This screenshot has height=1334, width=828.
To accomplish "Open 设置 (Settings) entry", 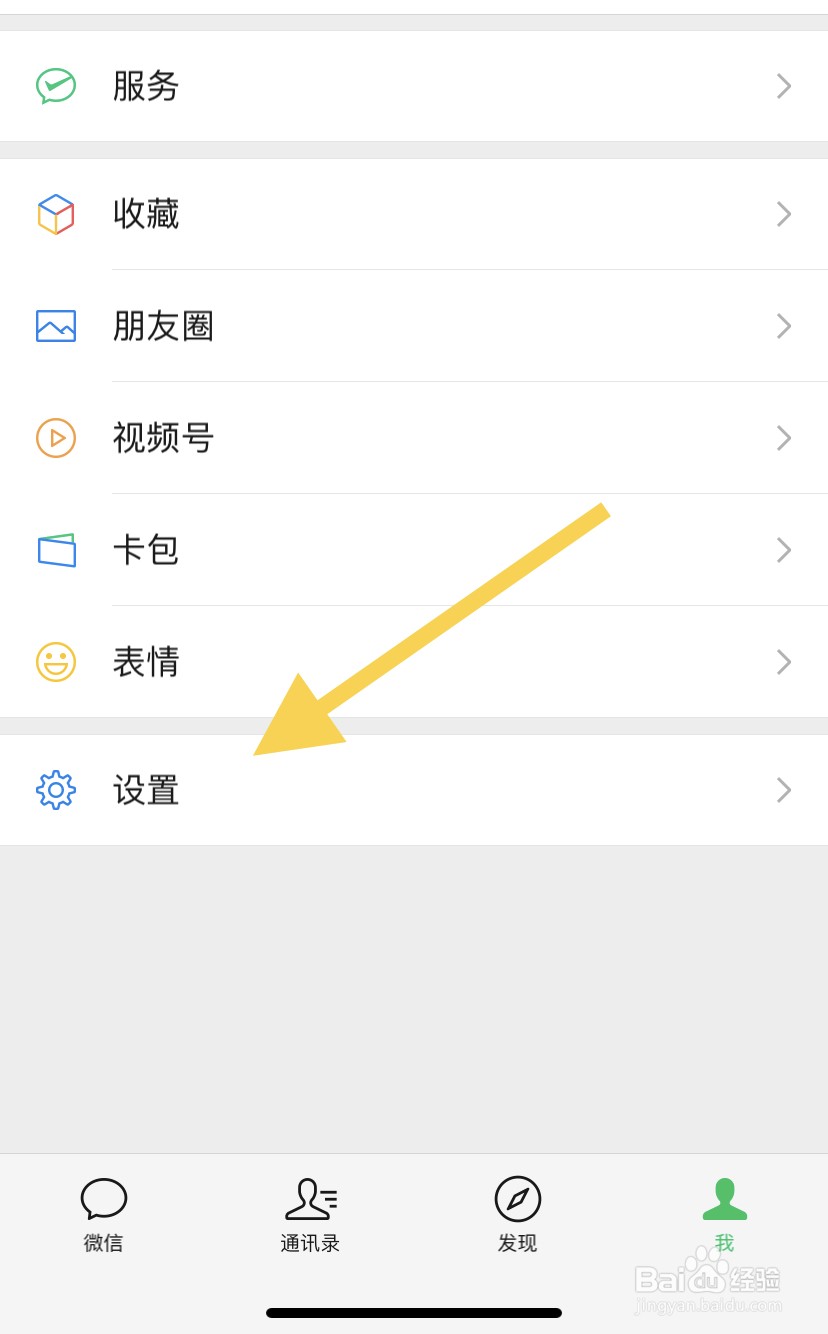I will coord(146,790).
